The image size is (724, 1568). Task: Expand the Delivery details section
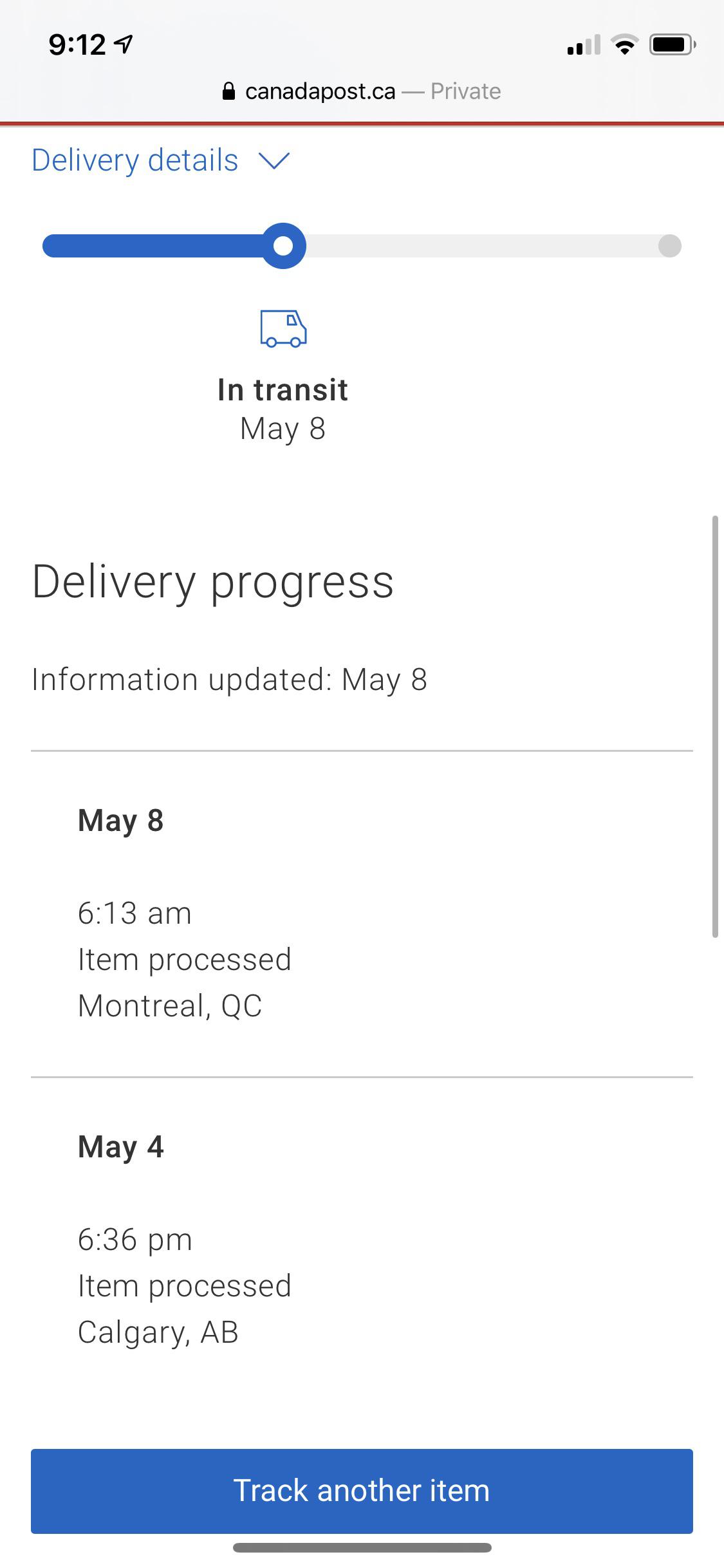pos(133,160)
